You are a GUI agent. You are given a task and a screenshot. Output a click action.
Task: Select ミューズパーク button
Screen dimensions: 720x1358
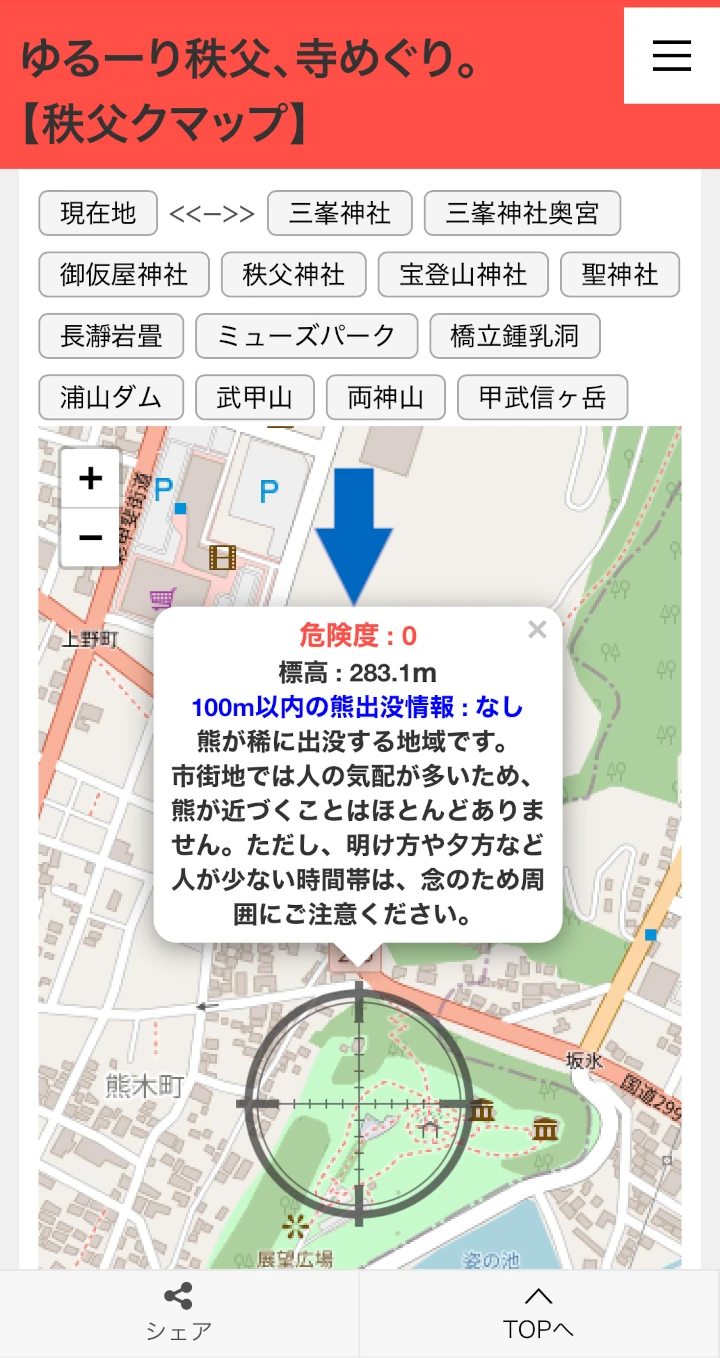pos(306,336)
